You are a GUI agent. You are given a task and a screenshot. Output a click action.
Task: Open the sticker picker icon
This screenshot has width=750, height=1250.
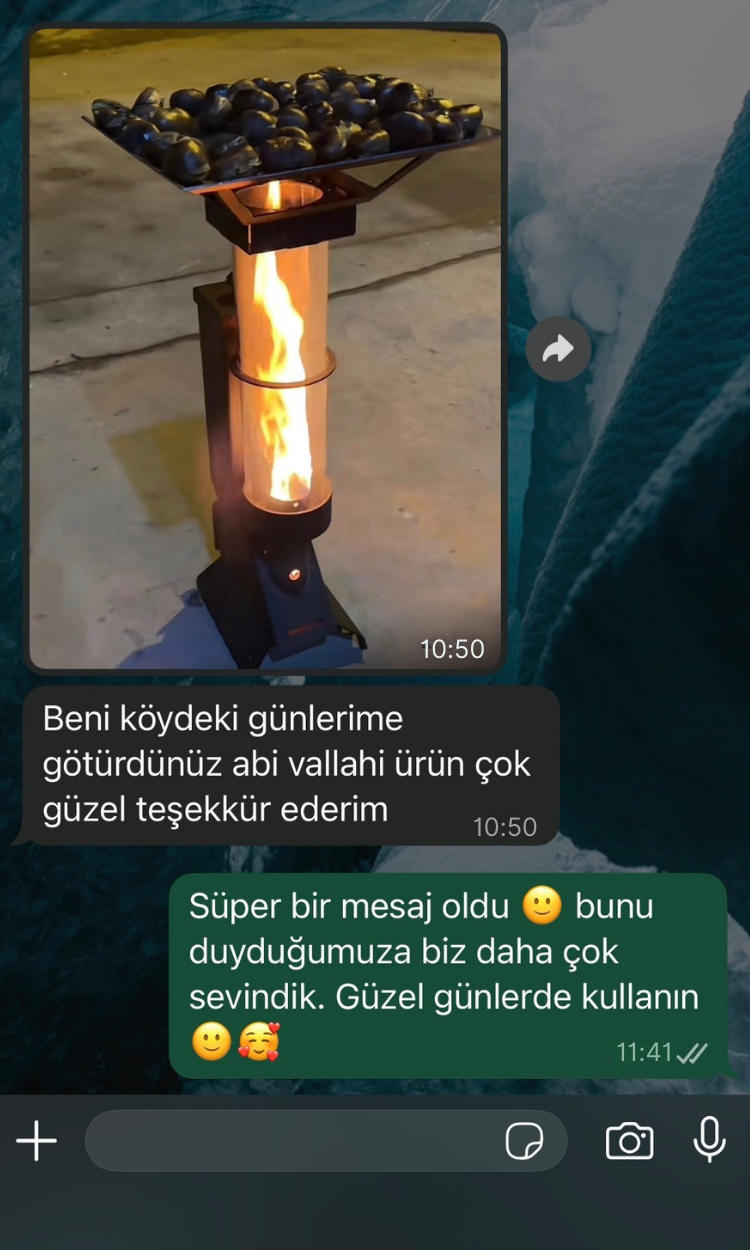[x=524, y=1141]
